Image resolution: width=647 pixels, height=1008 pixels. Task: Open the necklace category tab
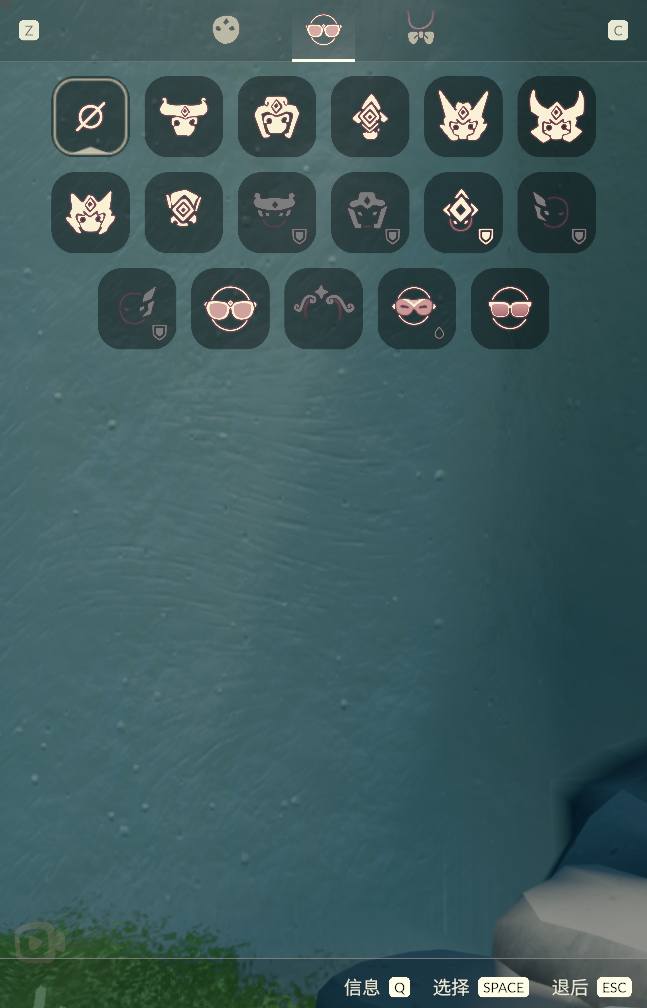coord(420,30)
